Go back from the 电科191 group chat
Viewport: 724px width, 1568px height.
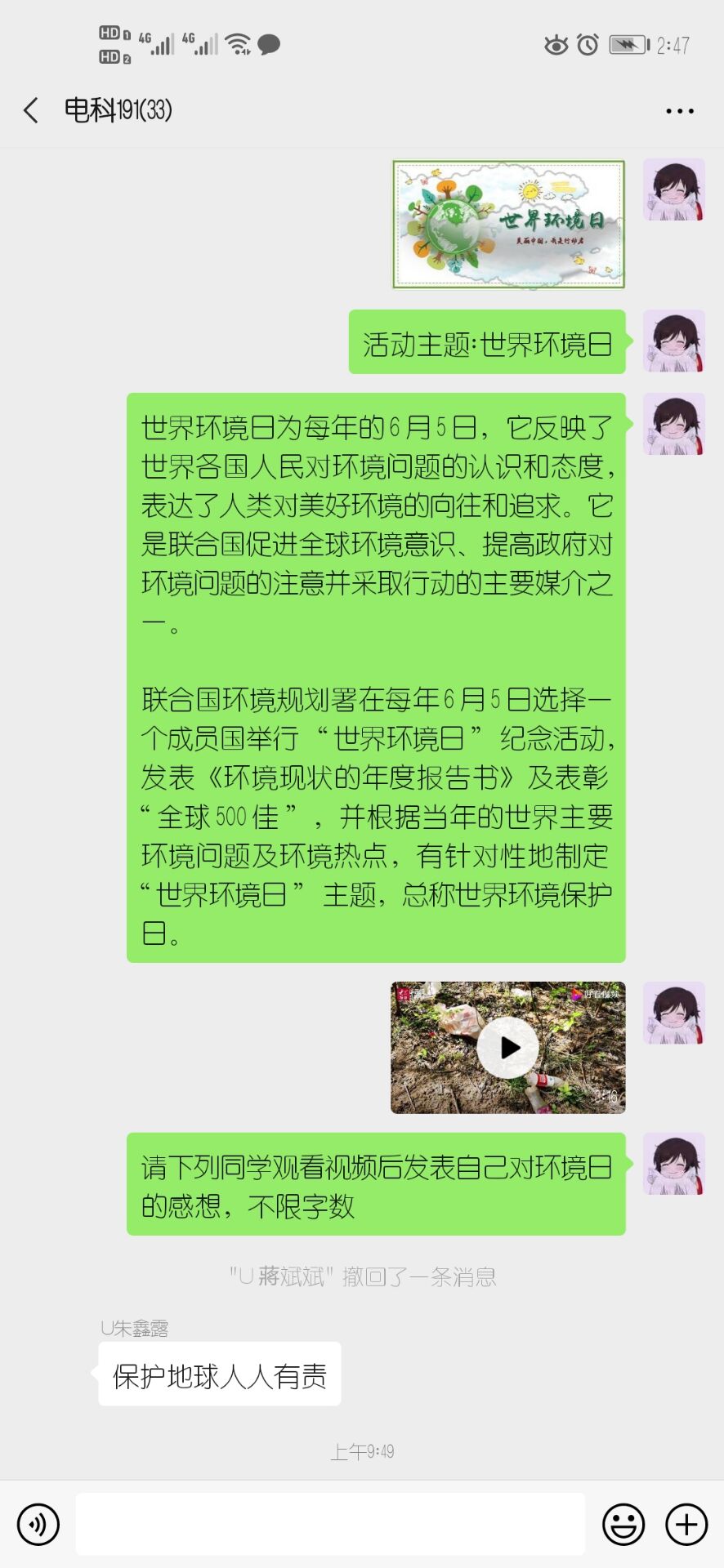[31, 110]
